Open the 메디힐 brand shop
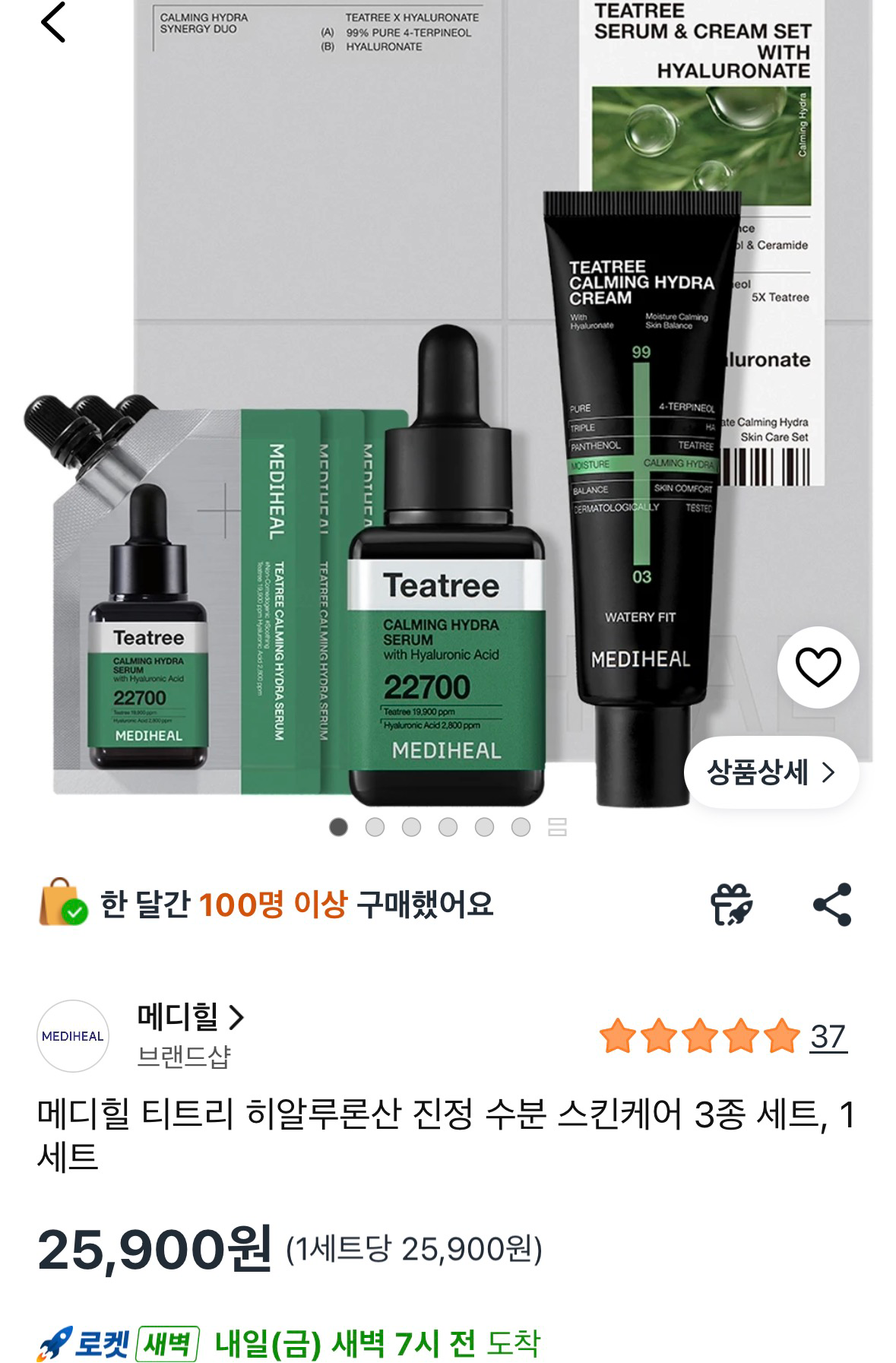The image size is (896, 1363). (190, 1017)
